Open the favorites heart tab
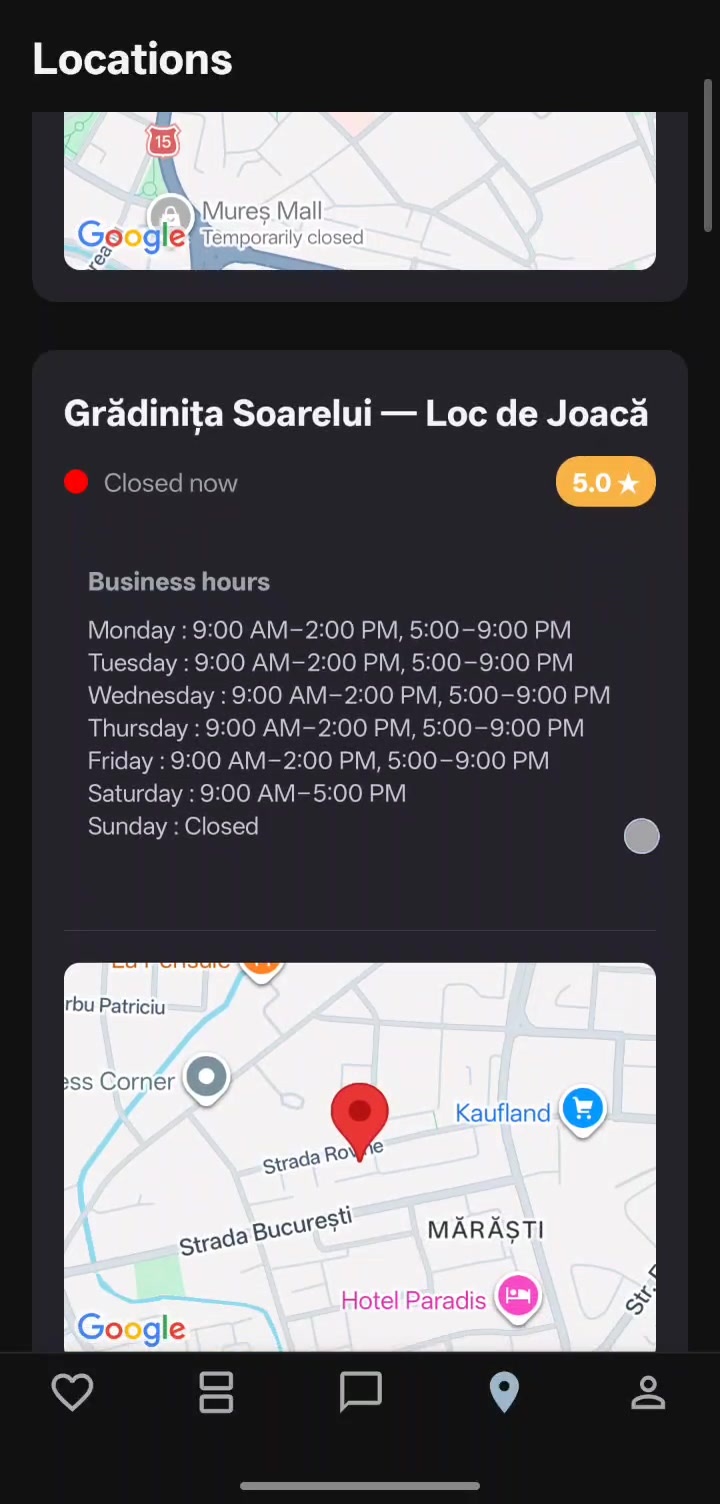The height and width of the screenshot is (1504, 720). click(x=72, y=1392)
